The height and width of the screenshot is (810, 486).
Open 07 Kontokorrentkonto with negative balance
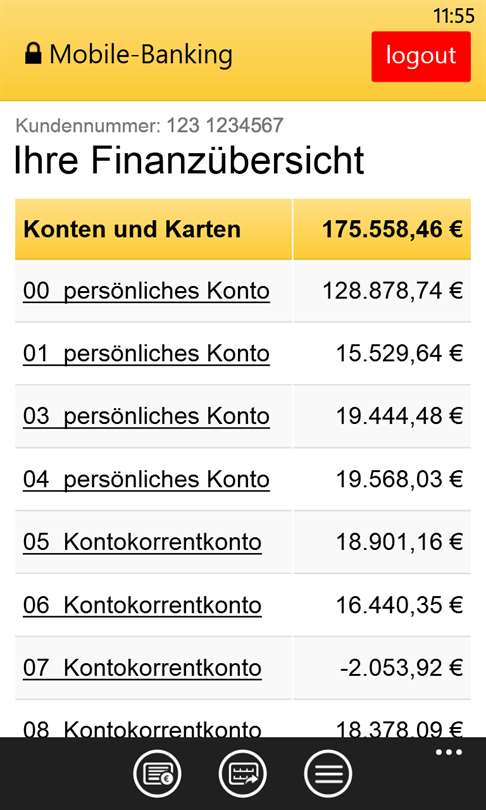(x=142, y=668)
